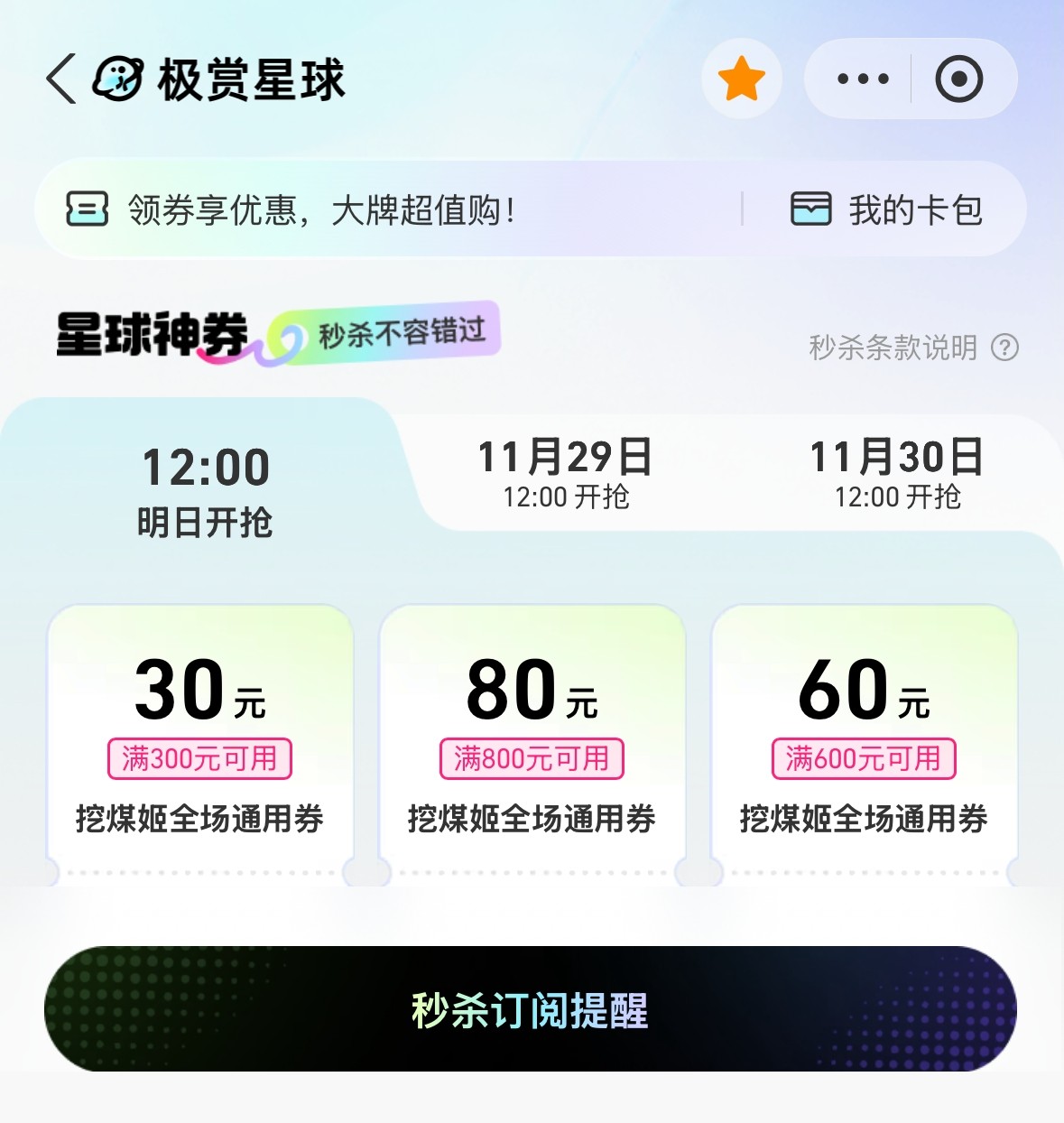Tap the 秒杀订阅提醒 button

[x=531, y=1009]
